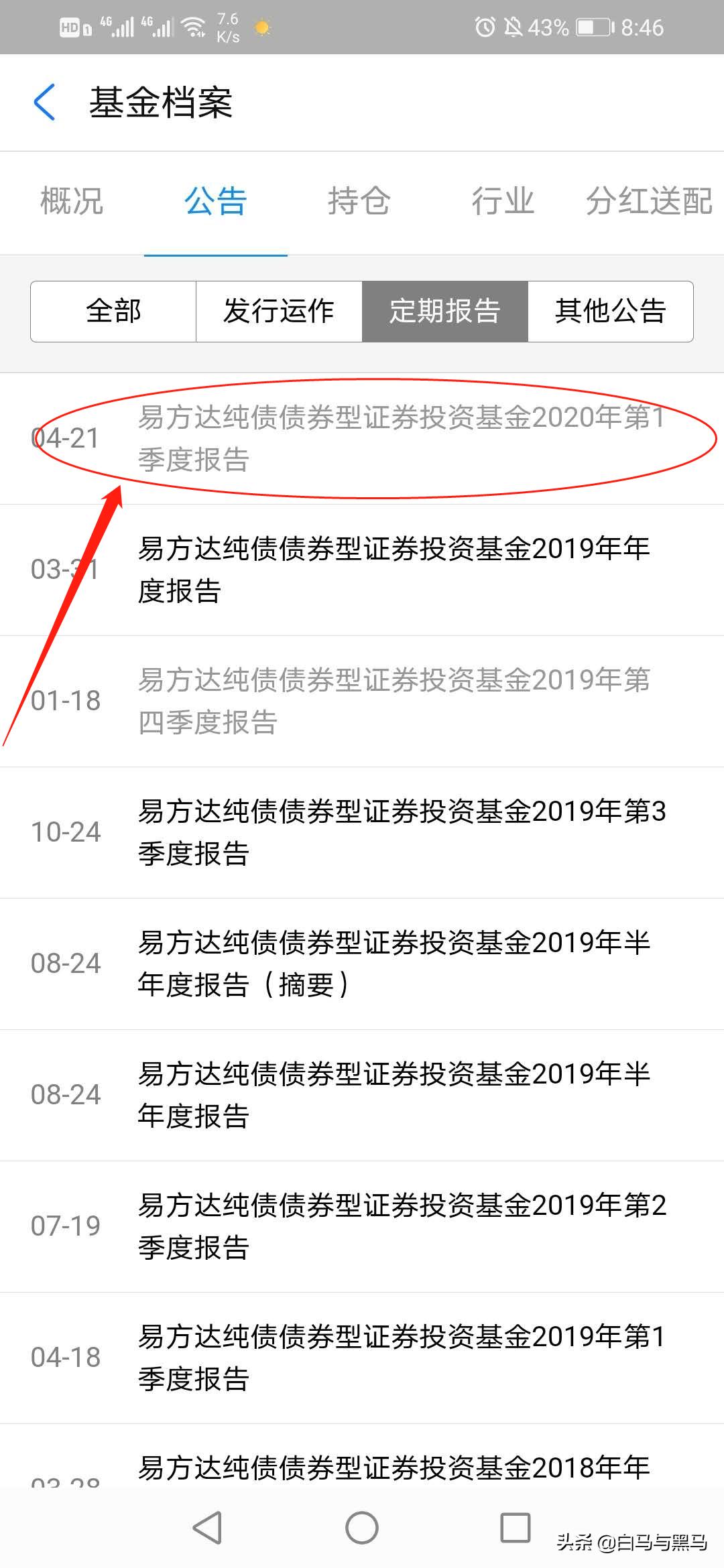This screenshot has height=1568, width=724.
Task: Select the 发行运作 filter
Action: (279, 311)
